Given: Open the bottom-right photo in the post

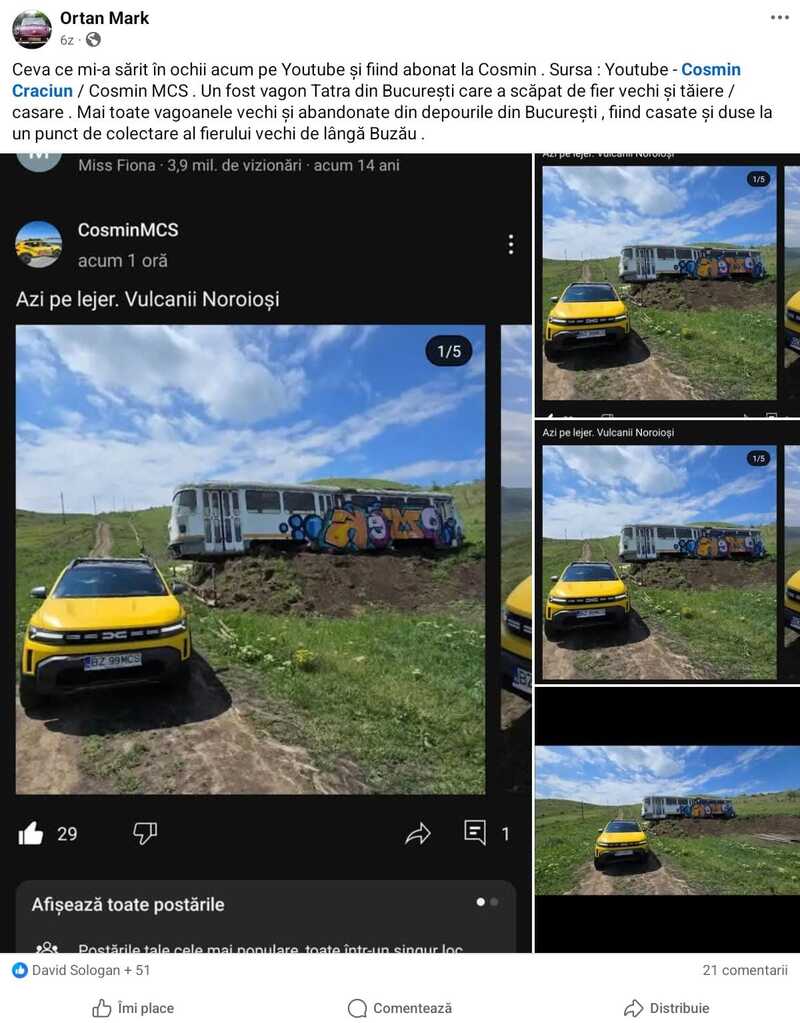Looking at the screenshot, I should click(x=667, y=820).
